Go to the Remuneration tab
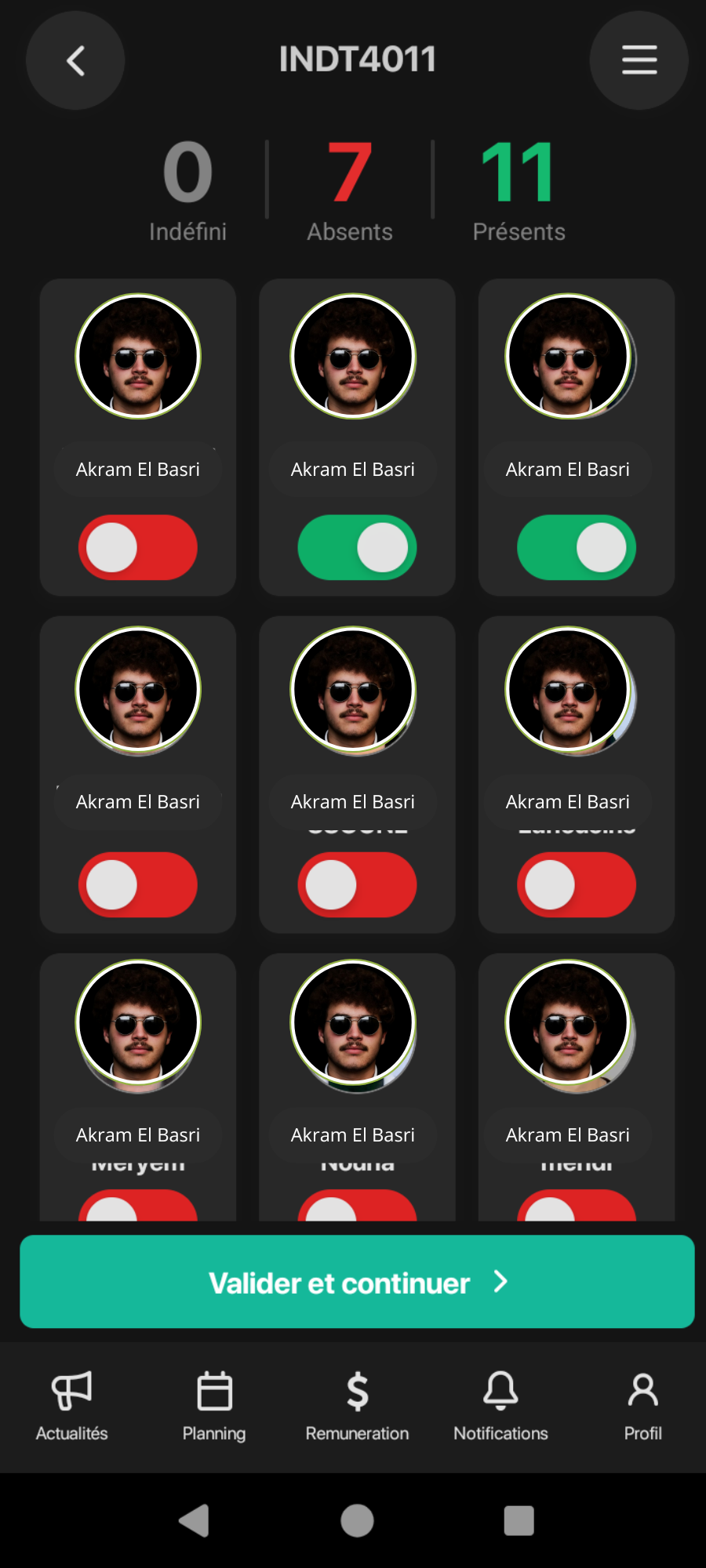706x1568 pixels. pos(357,1406)
